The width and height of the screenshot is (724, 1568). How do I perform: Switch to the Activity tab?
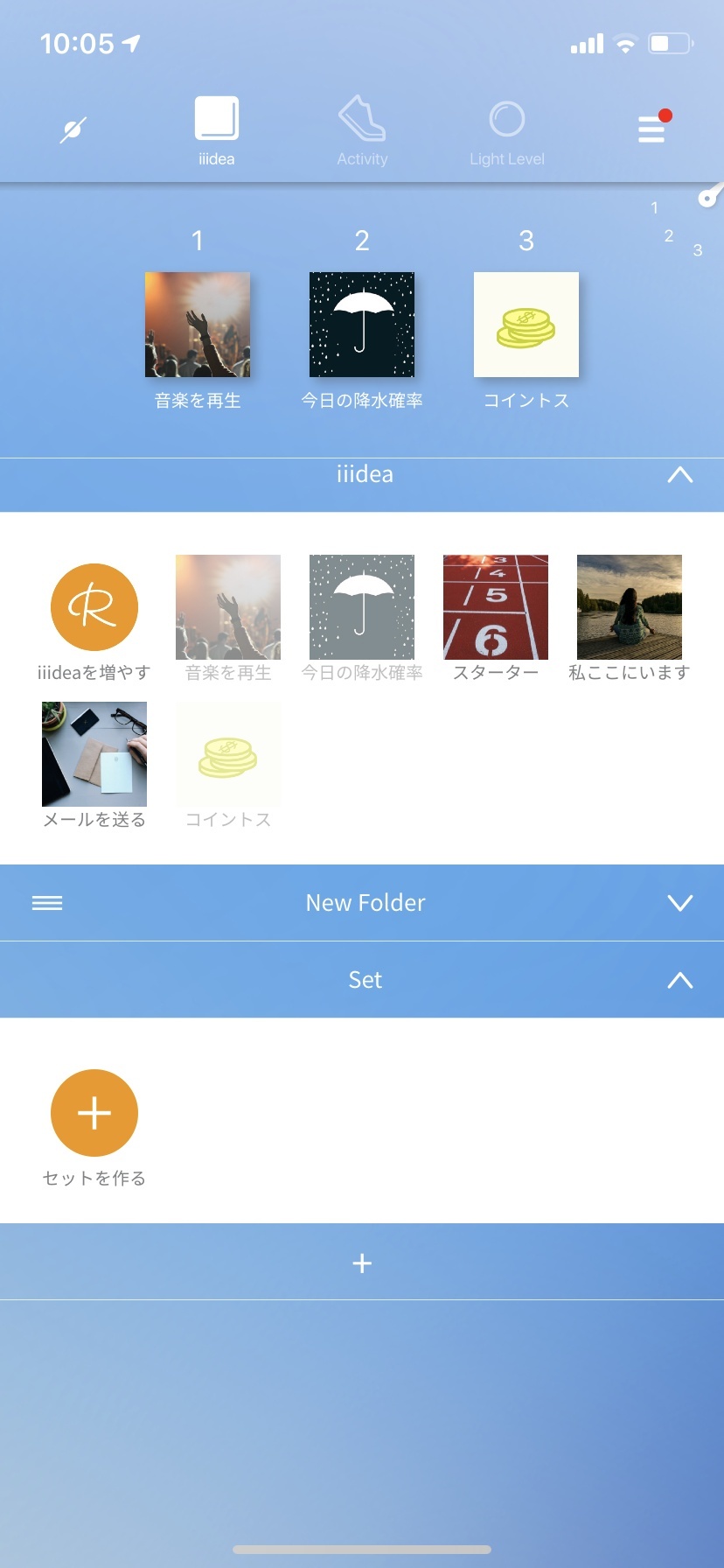[362, 131]
